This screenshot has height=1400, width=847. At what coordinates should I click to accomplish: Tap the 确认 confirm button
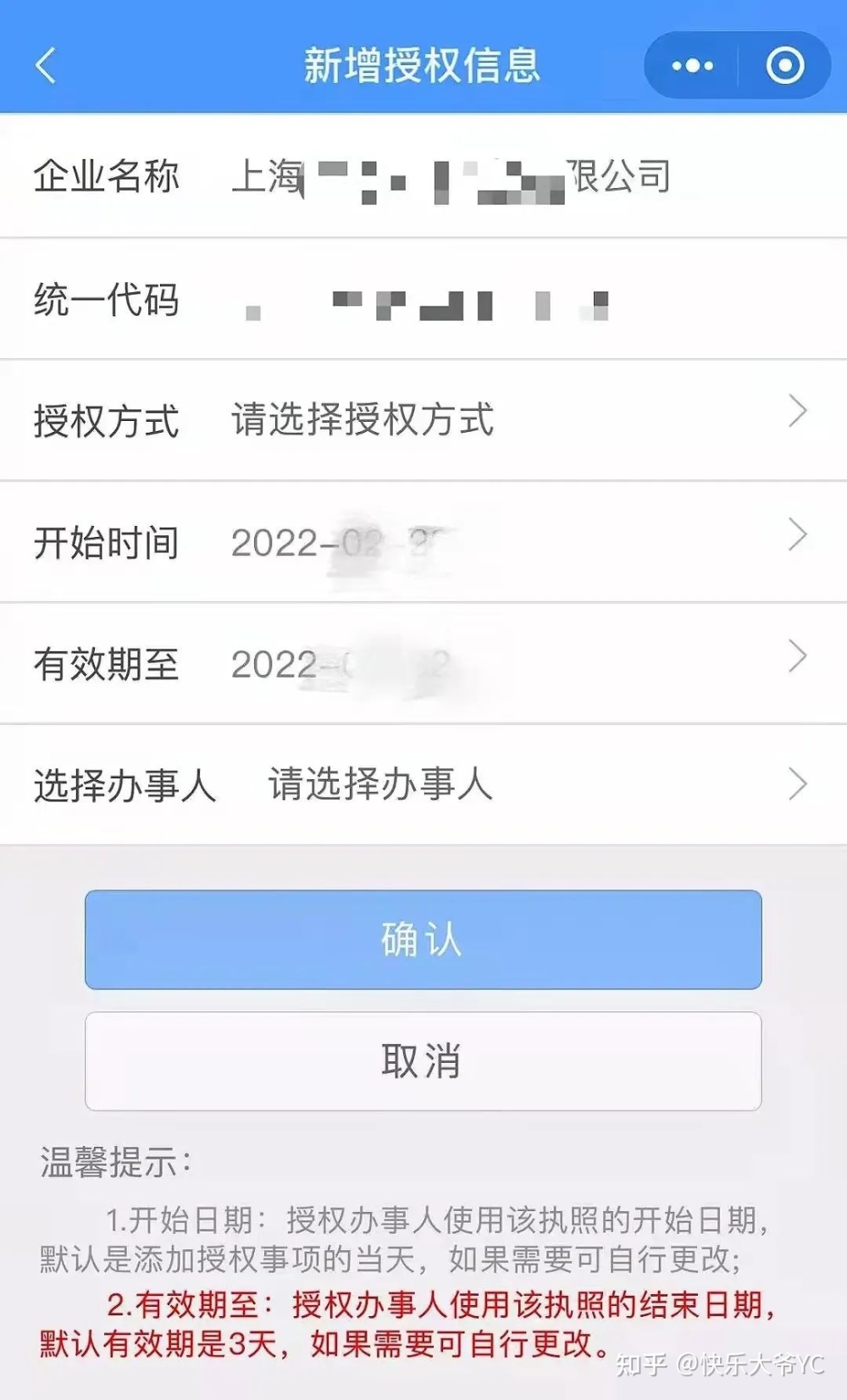pos(423,939)
